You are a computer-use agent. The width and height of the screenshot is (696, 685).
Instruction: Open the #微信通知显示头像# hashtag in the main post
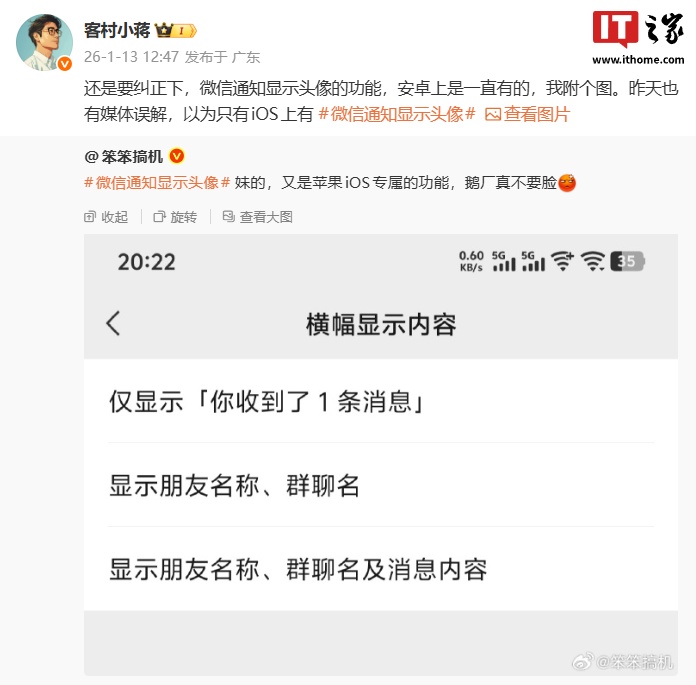(x=395, y=114)
